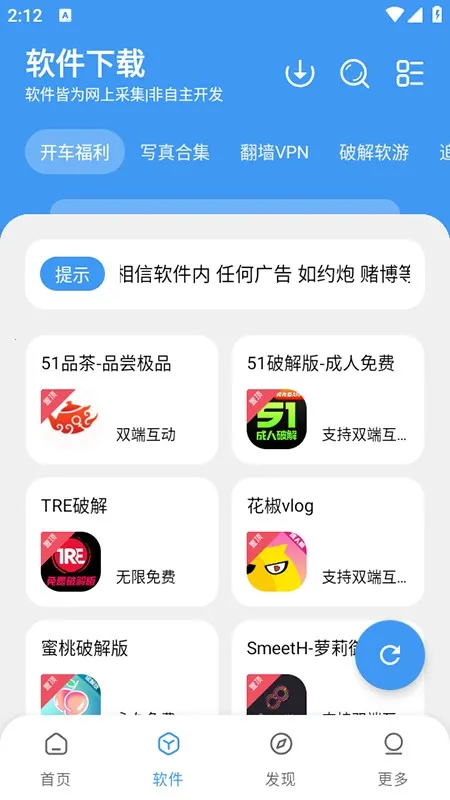450x800 pixels.
Task: Switch list layout with the top-right icon
Action: [410, 73]
